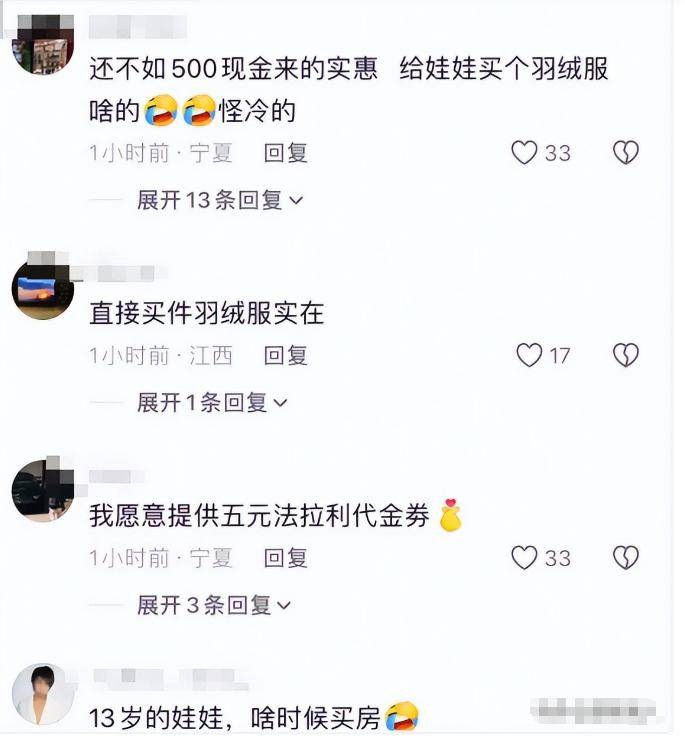This screenshot has width=685, height=739.
Task: Open the avatar beside 直接买件羽绒服实在
Action: tap(42, 290)
